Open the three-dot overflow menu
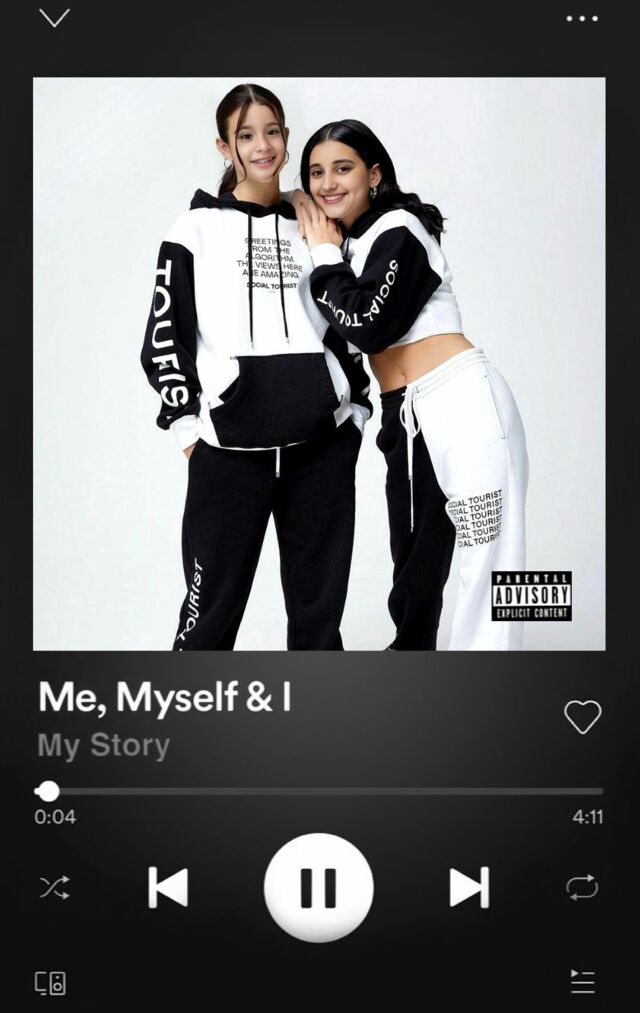The image size is (640, 1013). point(581,18)
